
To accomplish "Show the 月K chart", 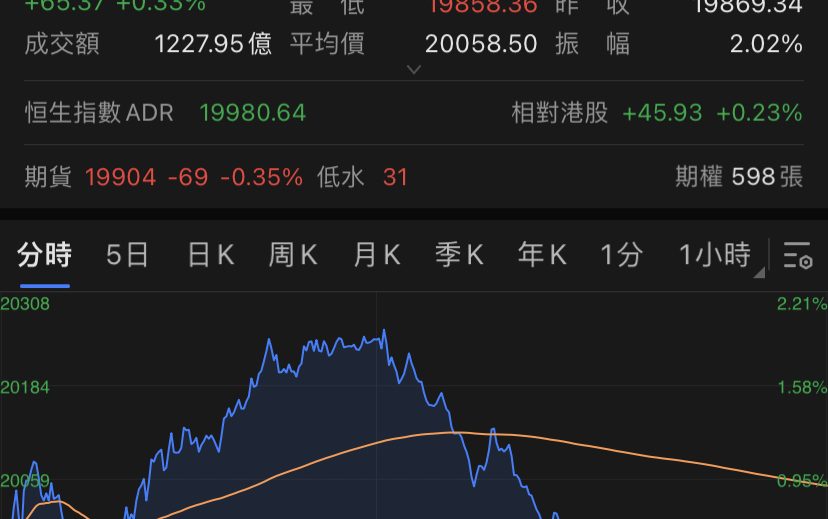I will tap(377, 256).
